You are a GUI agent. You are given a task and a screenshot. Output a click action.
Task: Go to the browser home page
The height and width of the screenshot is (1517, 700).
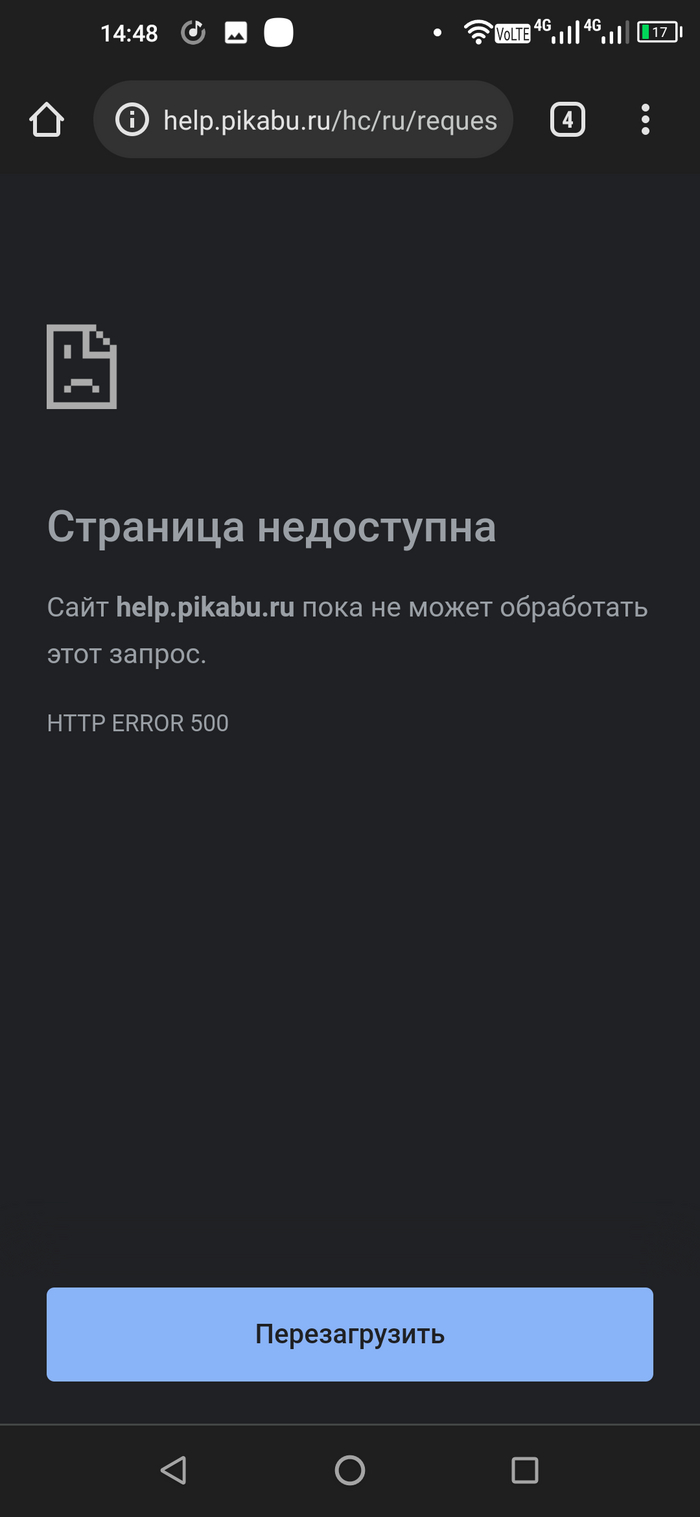click(x=46, y=120)
